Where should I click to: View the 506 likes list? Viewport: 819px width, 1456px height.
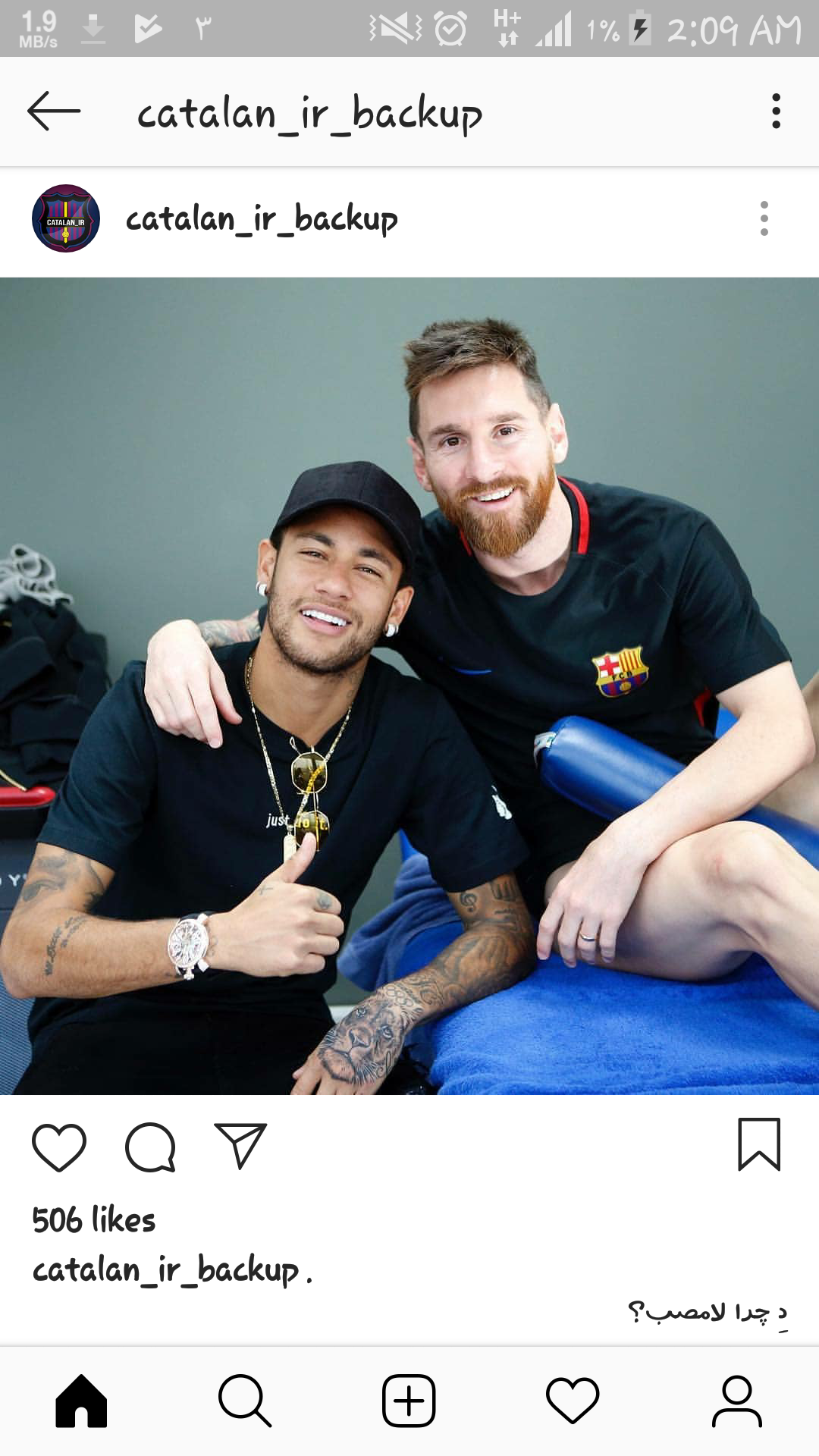(x=93, y=1220)
